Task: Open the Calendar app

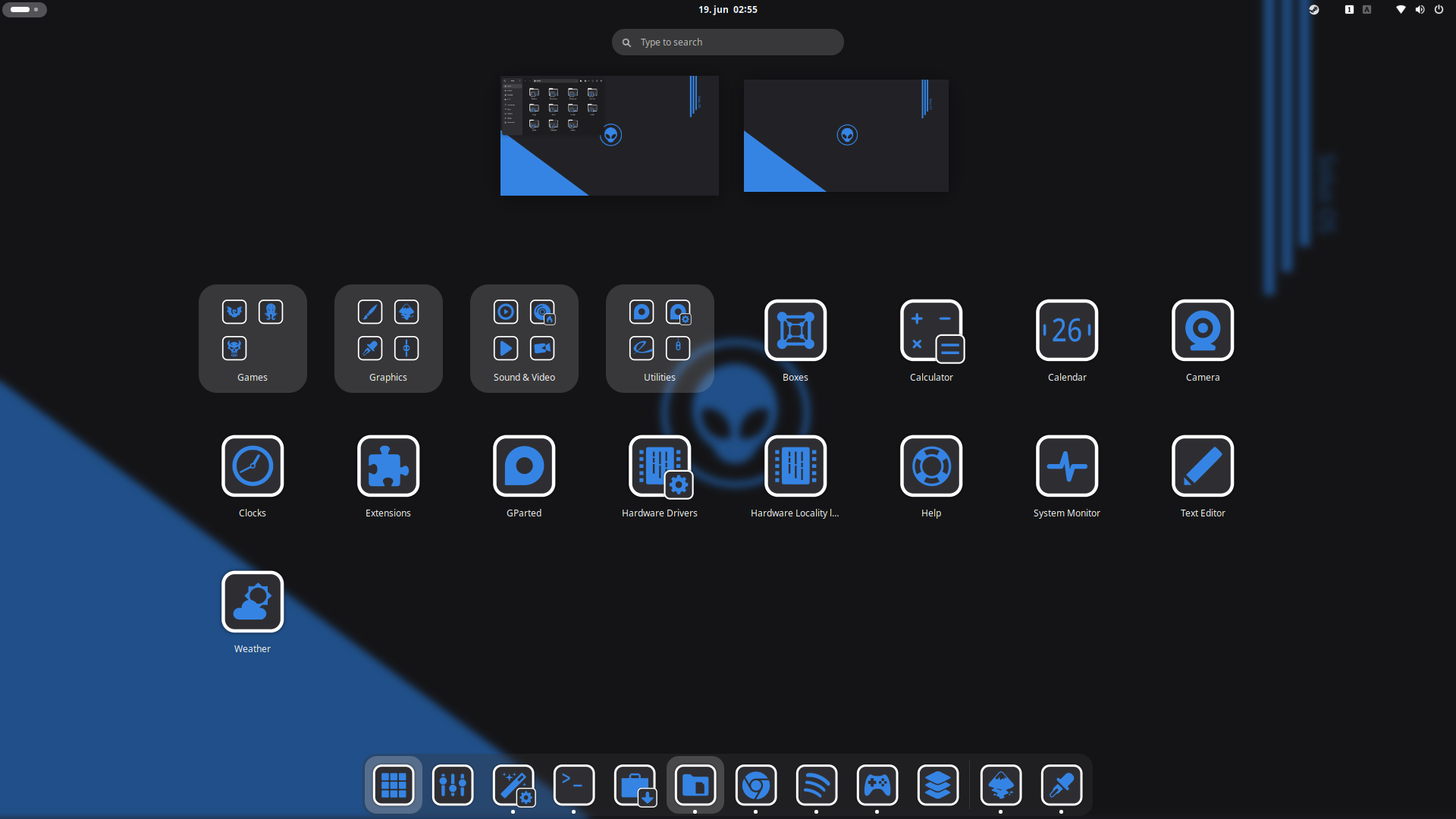Action: (x=1067, y=331)
